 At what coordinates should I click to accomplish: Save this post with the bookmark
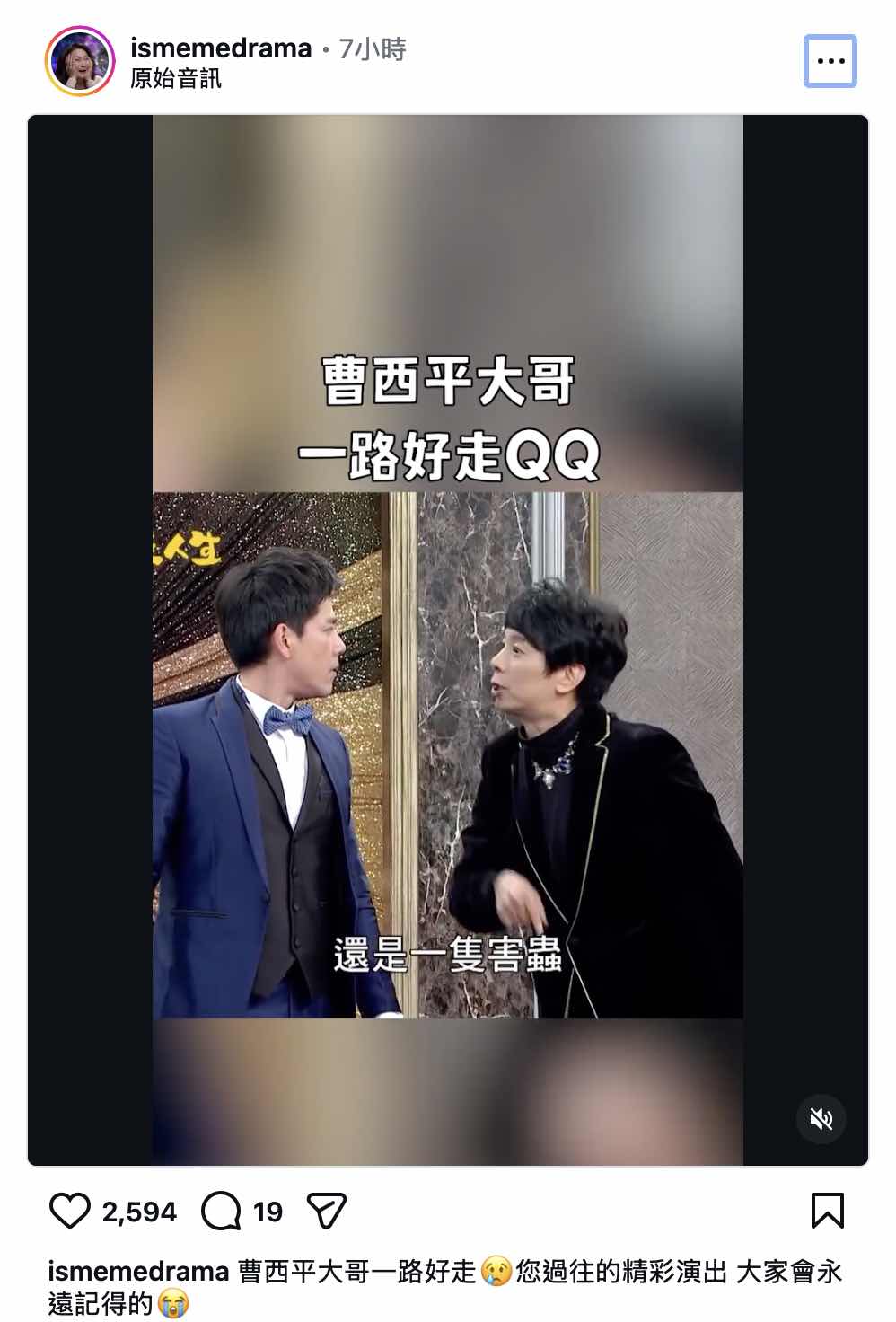point(827,1211)
